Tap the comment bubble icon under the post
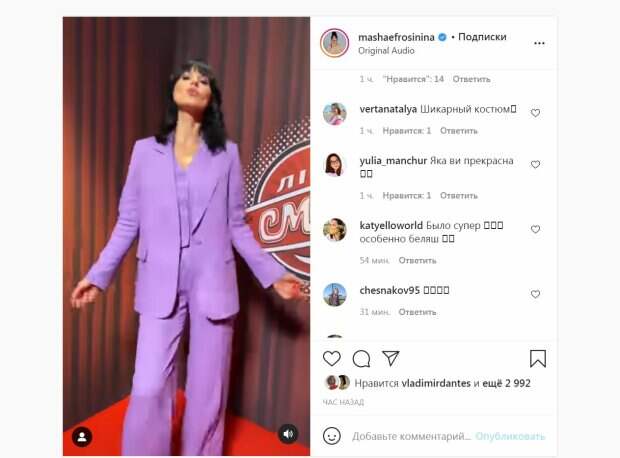The width and height of the screenshot is (620, 458). 362,358
